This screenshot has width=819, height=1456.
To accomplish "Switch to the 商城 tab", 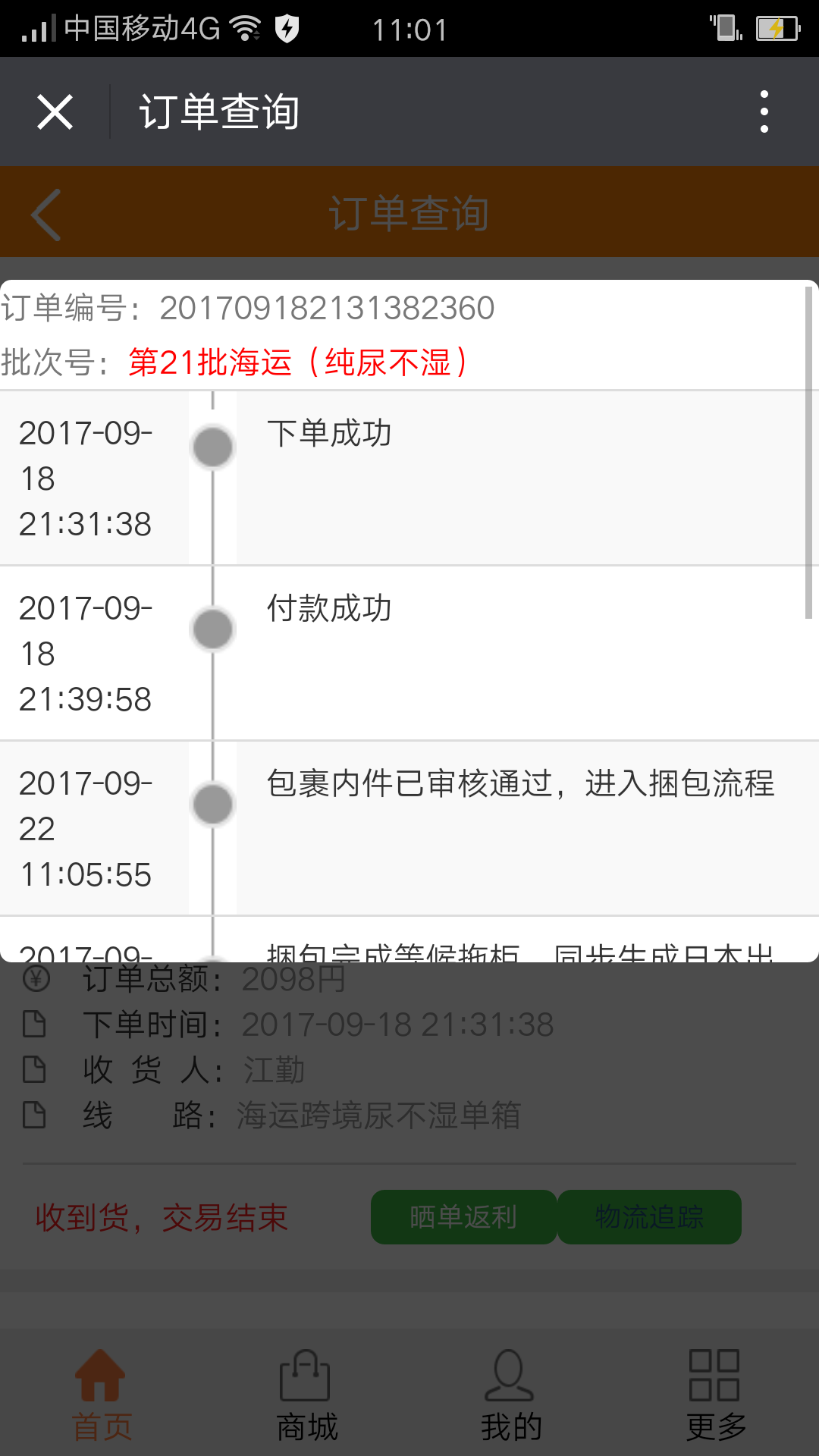I will click(306, 1395).
